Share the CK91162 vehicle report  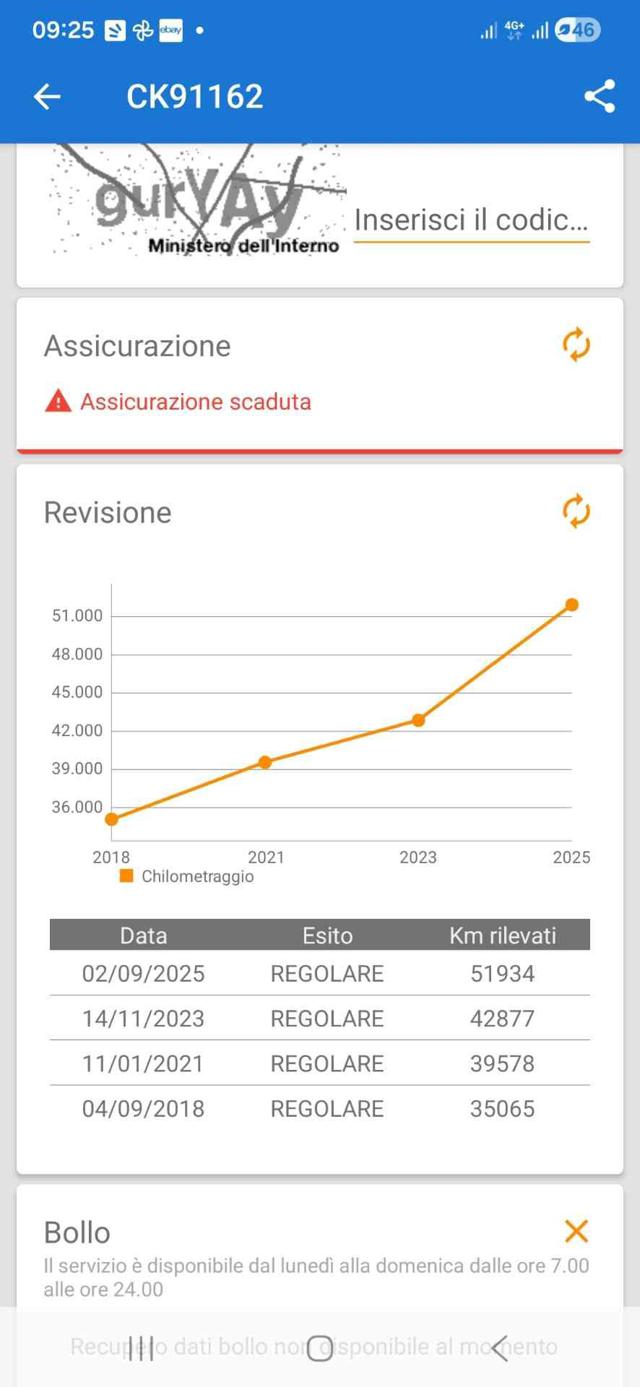coord(599,96)
